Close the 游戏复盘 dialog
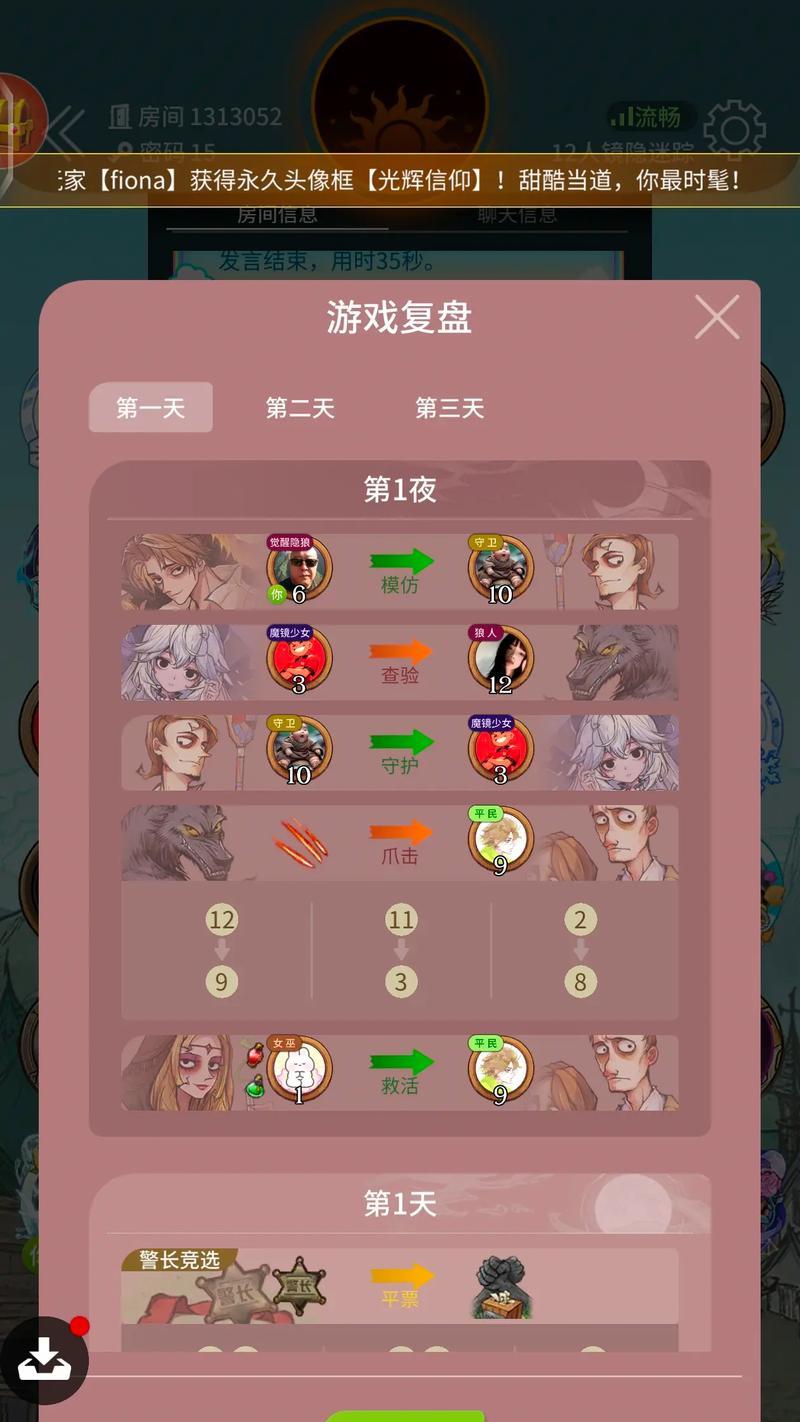Screen dimensions: 800x1422 tap(717, 318)
